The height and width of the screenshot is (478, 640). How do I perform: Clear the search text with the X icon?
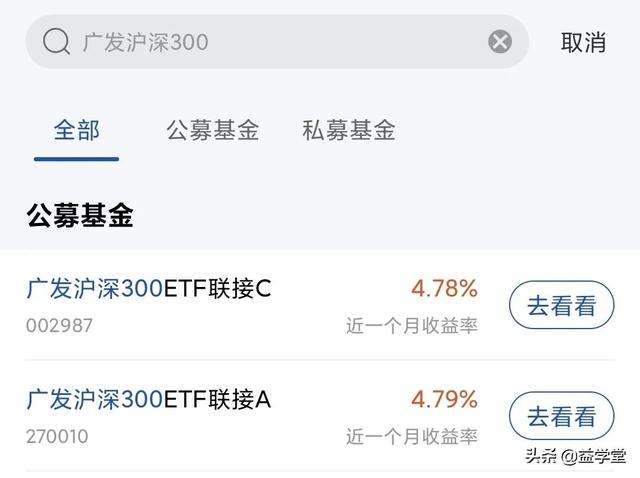[500, 42]
